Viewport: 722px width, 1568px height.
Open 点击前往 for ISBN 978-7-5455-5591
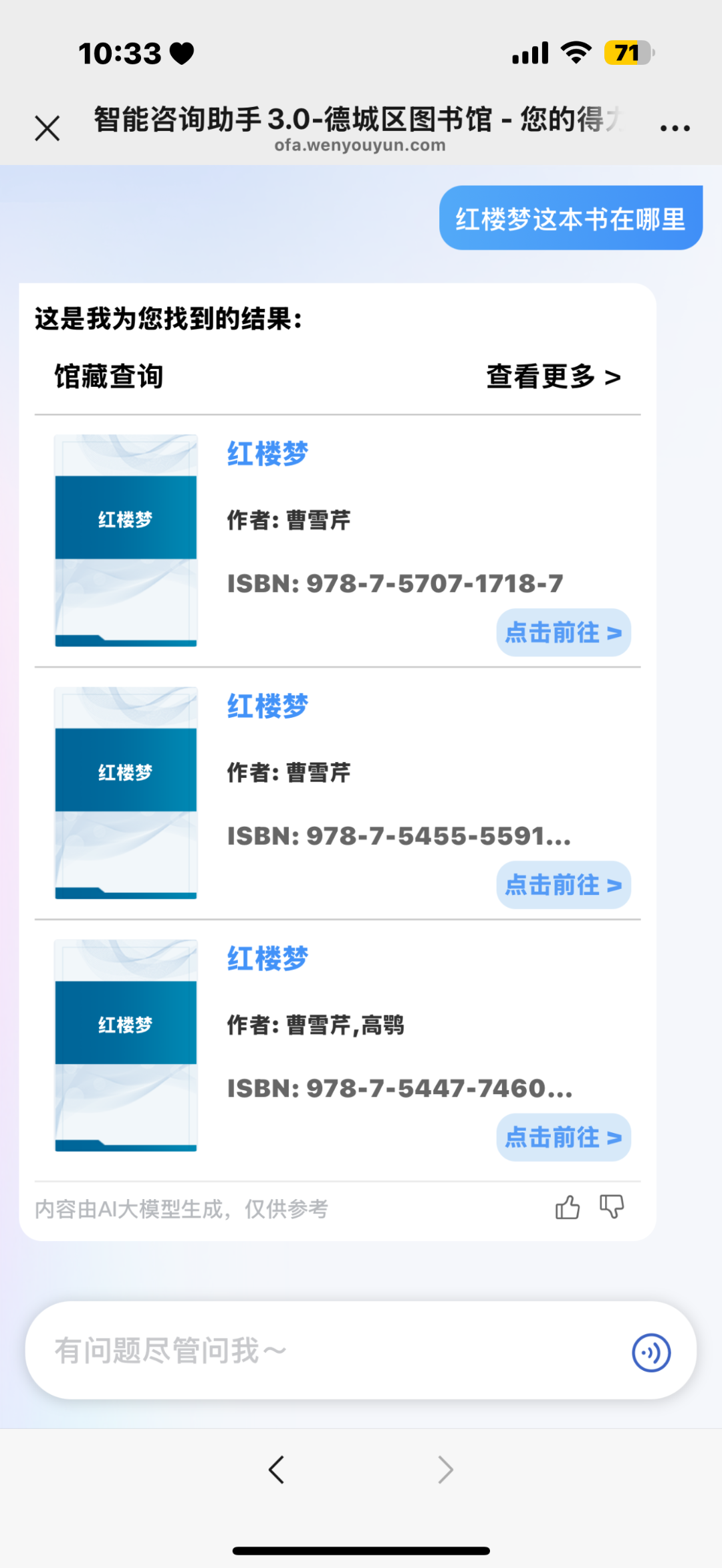563,885
